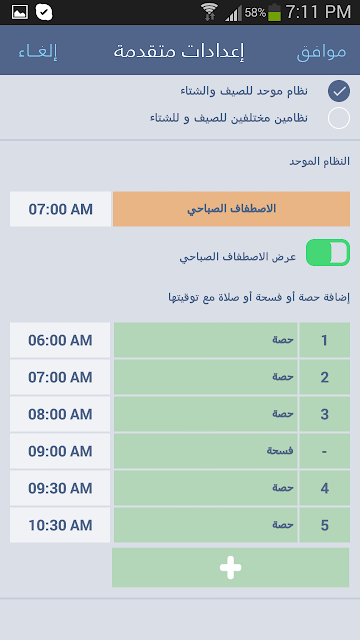Add a new period with plus button
The width and height of the screenshot is (360, 640).
[x=231, y=567]
